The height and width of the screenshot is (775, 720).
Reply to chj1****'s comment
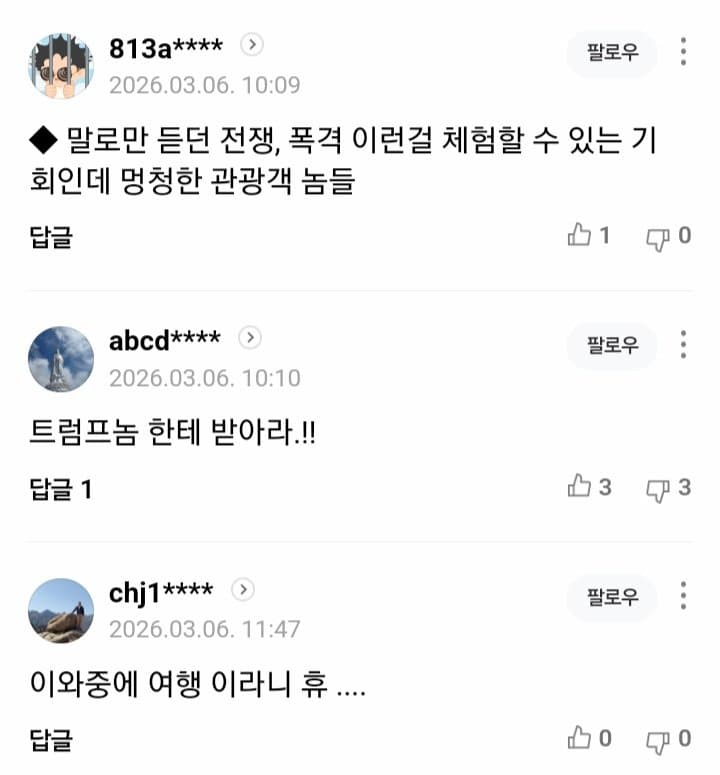tap(51, 741)
